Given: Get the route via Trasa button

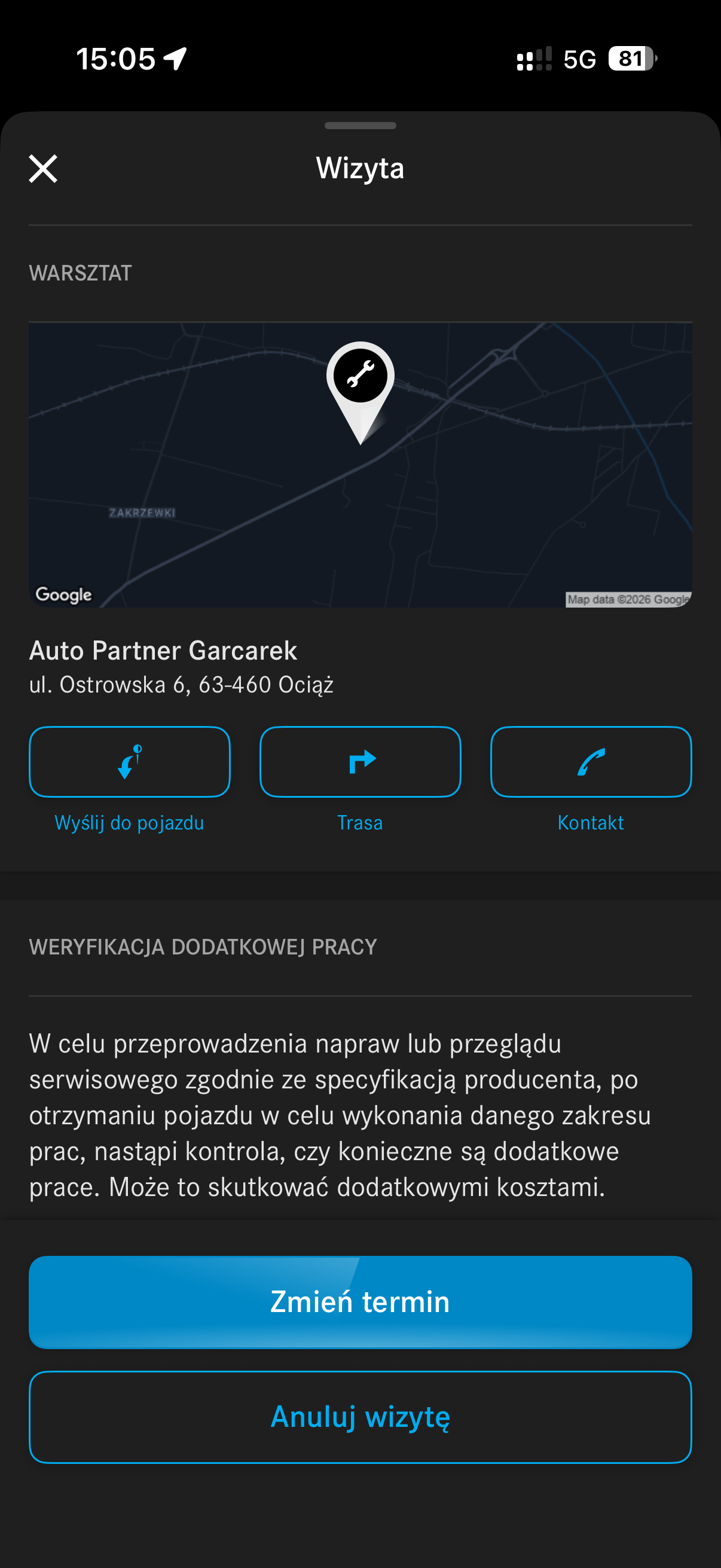Looking at the screenshot, I should [360, 761].
